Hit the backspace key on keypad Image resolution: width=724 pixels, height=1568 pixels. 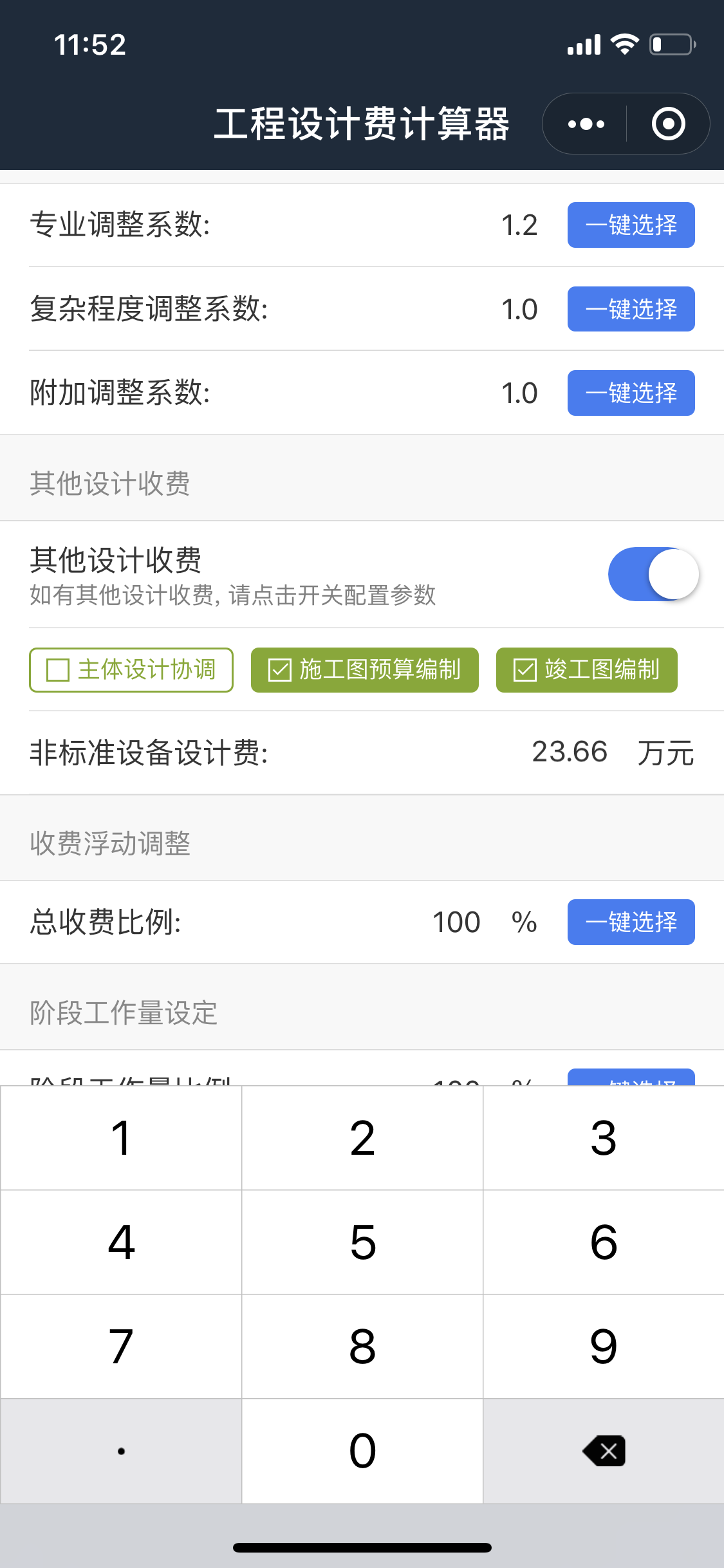604,1451
